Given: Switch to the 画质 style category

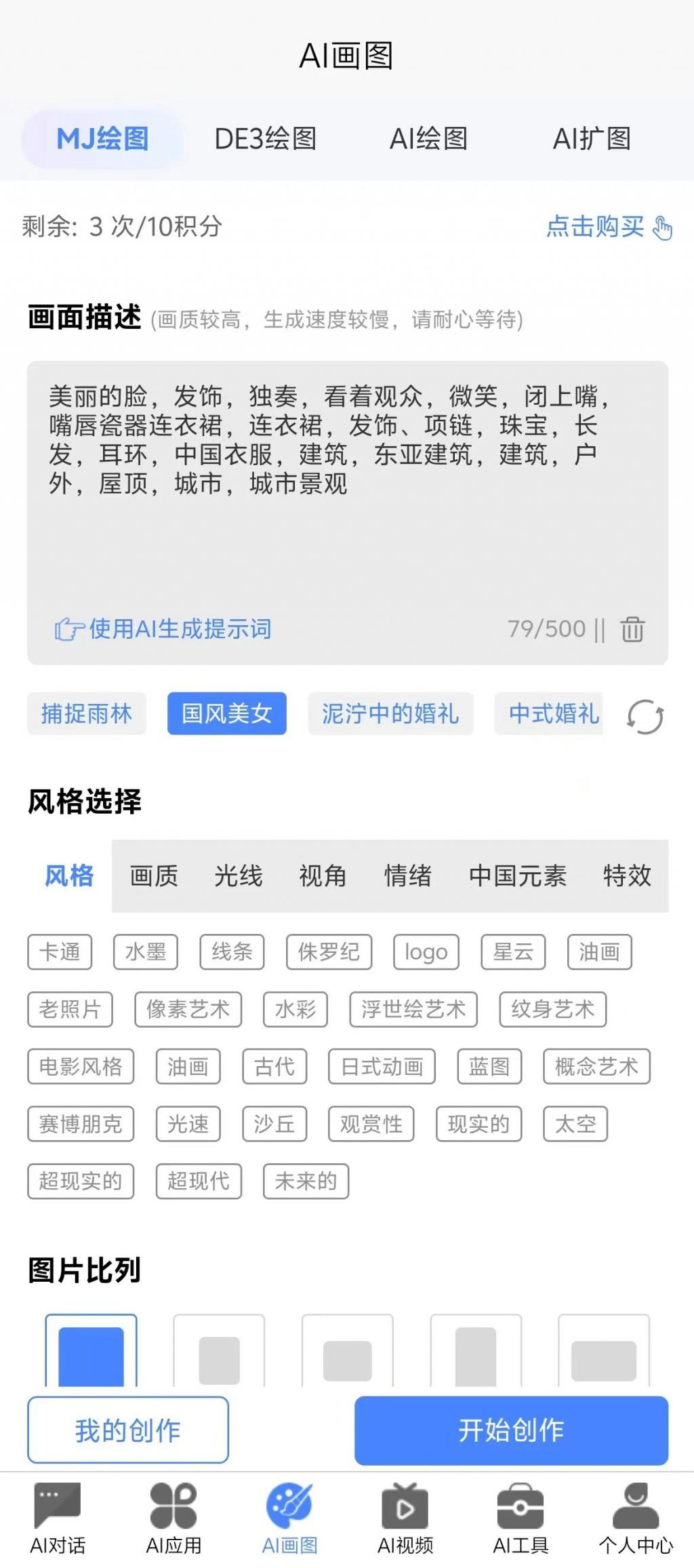Looking at the screenshot, I should click(x=152, y=876).
